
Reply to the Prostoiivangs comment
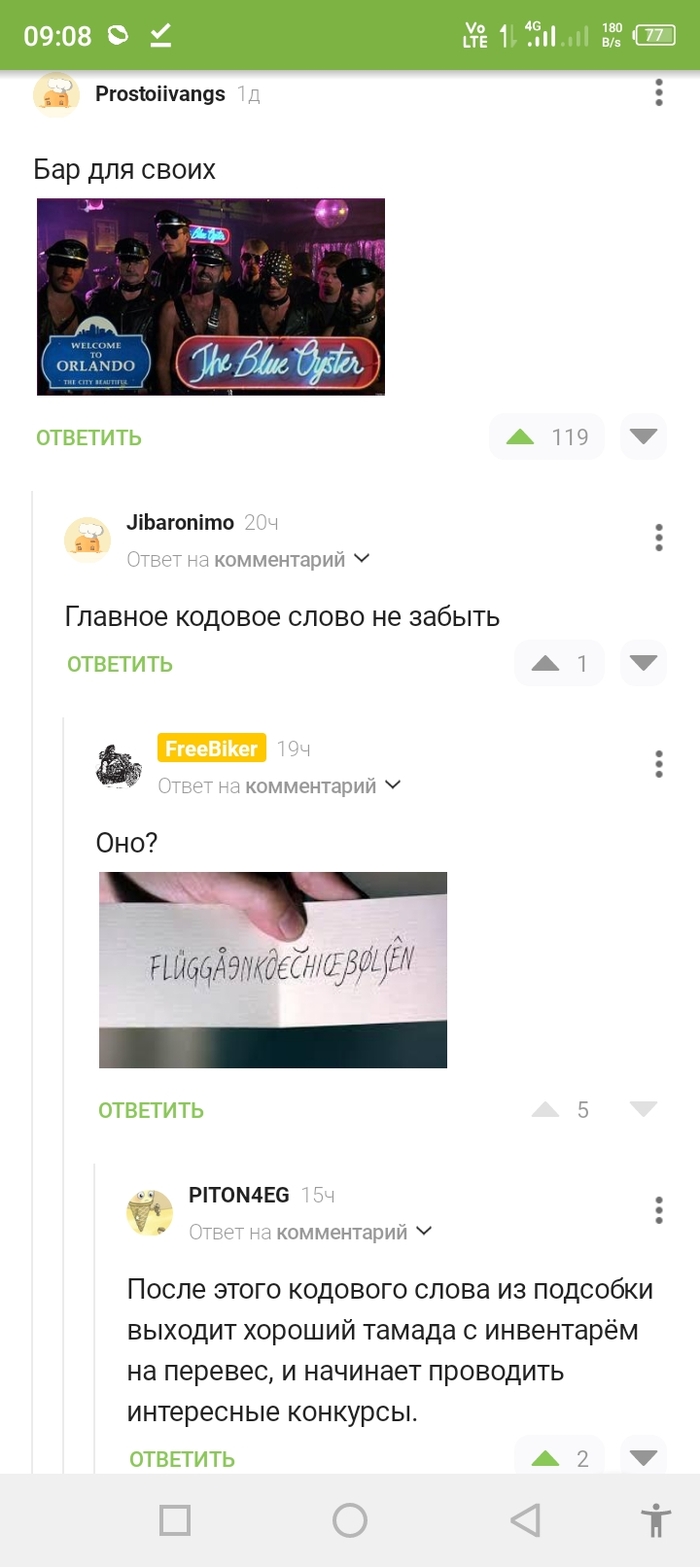(89, 437)
